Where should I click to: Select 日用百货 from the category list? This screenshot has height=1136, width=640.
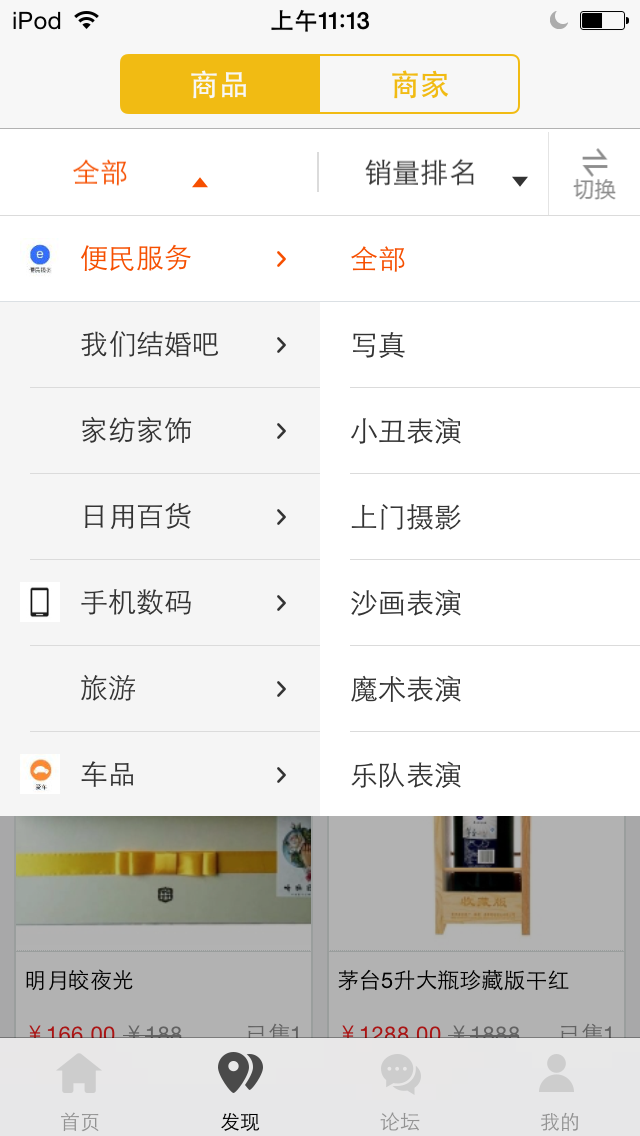(x=160, y=517)
